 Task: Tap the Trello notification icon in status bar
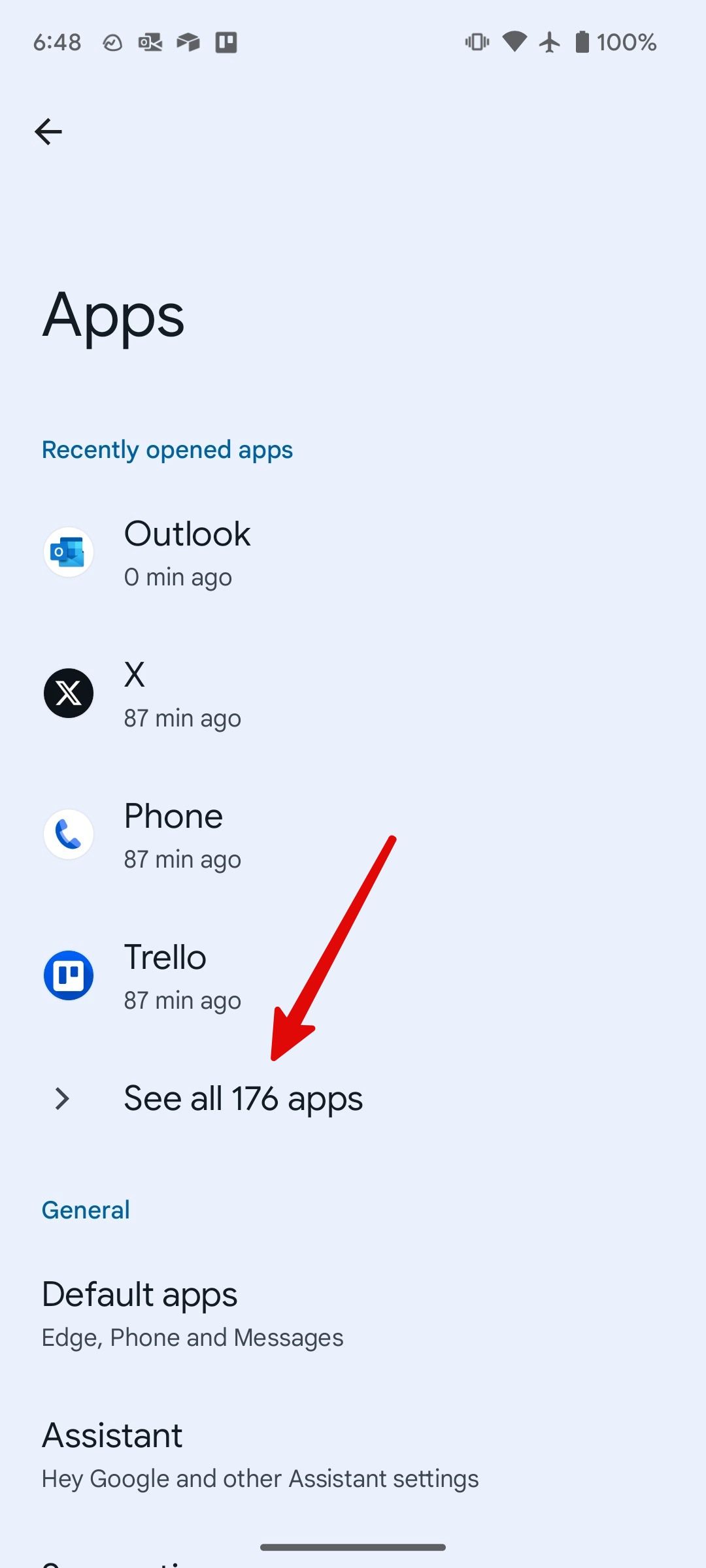point(226,42)
